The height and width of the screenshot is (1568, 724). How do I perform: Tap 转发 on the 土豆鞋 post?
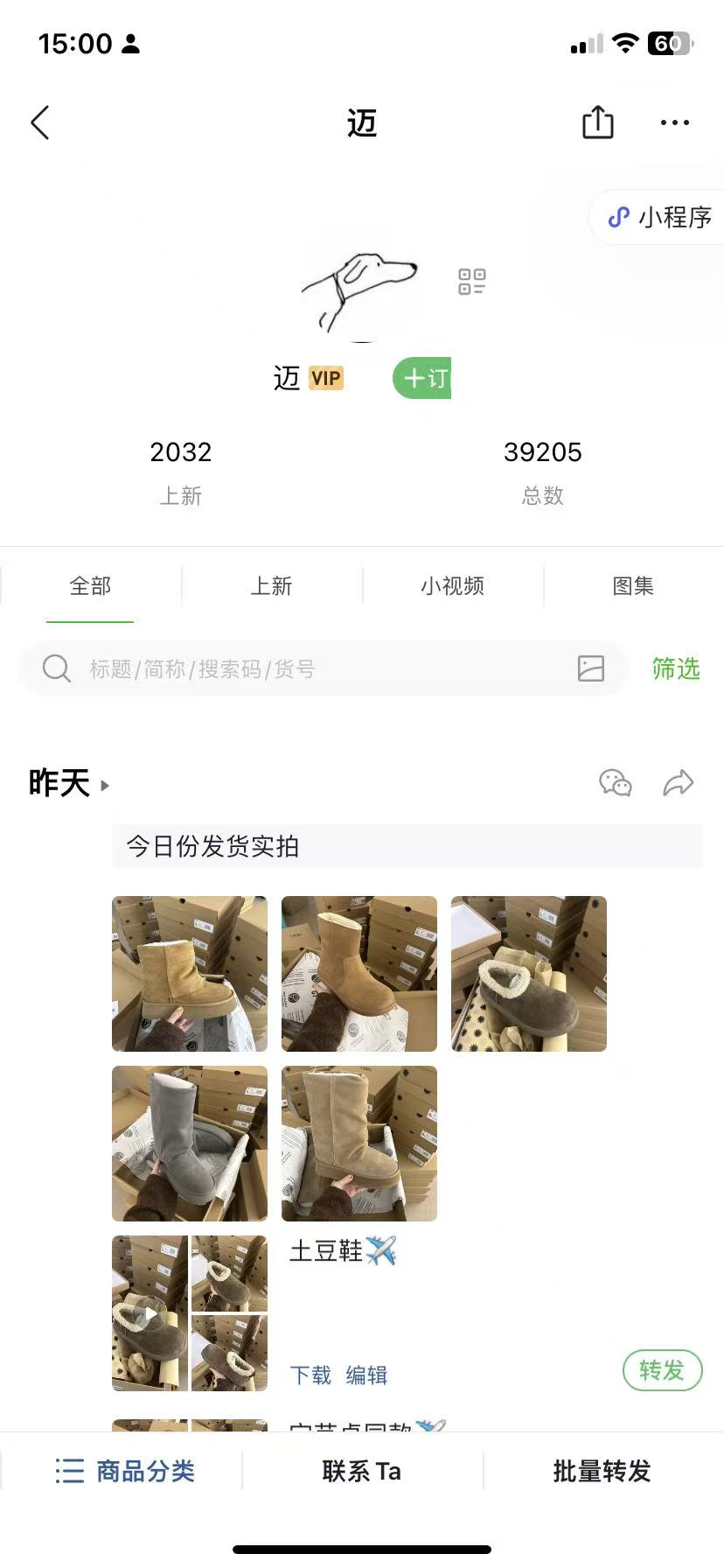tap(662, 1370)
